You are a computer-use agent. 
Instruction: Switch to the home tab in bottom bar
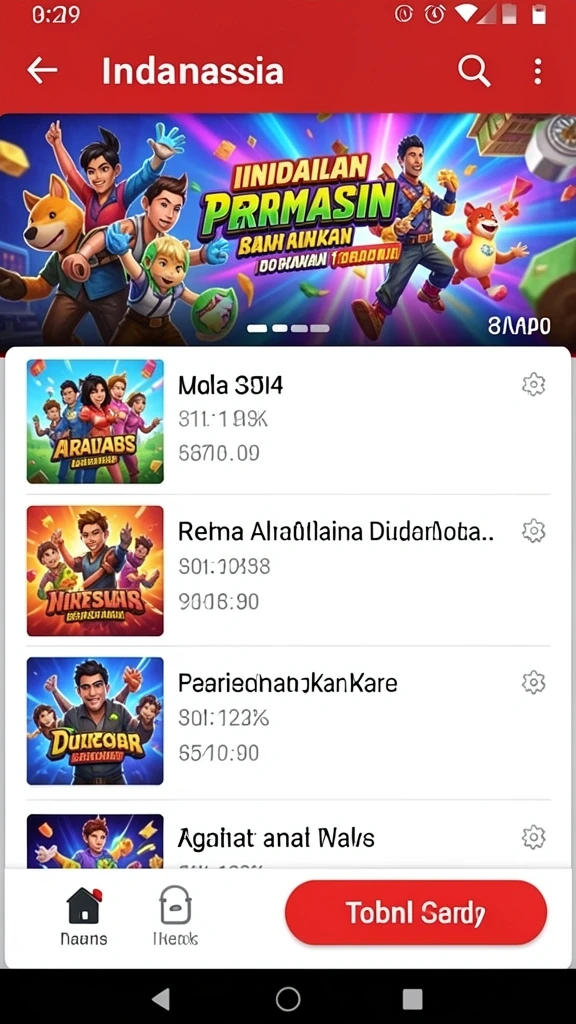tap(84, 916)
